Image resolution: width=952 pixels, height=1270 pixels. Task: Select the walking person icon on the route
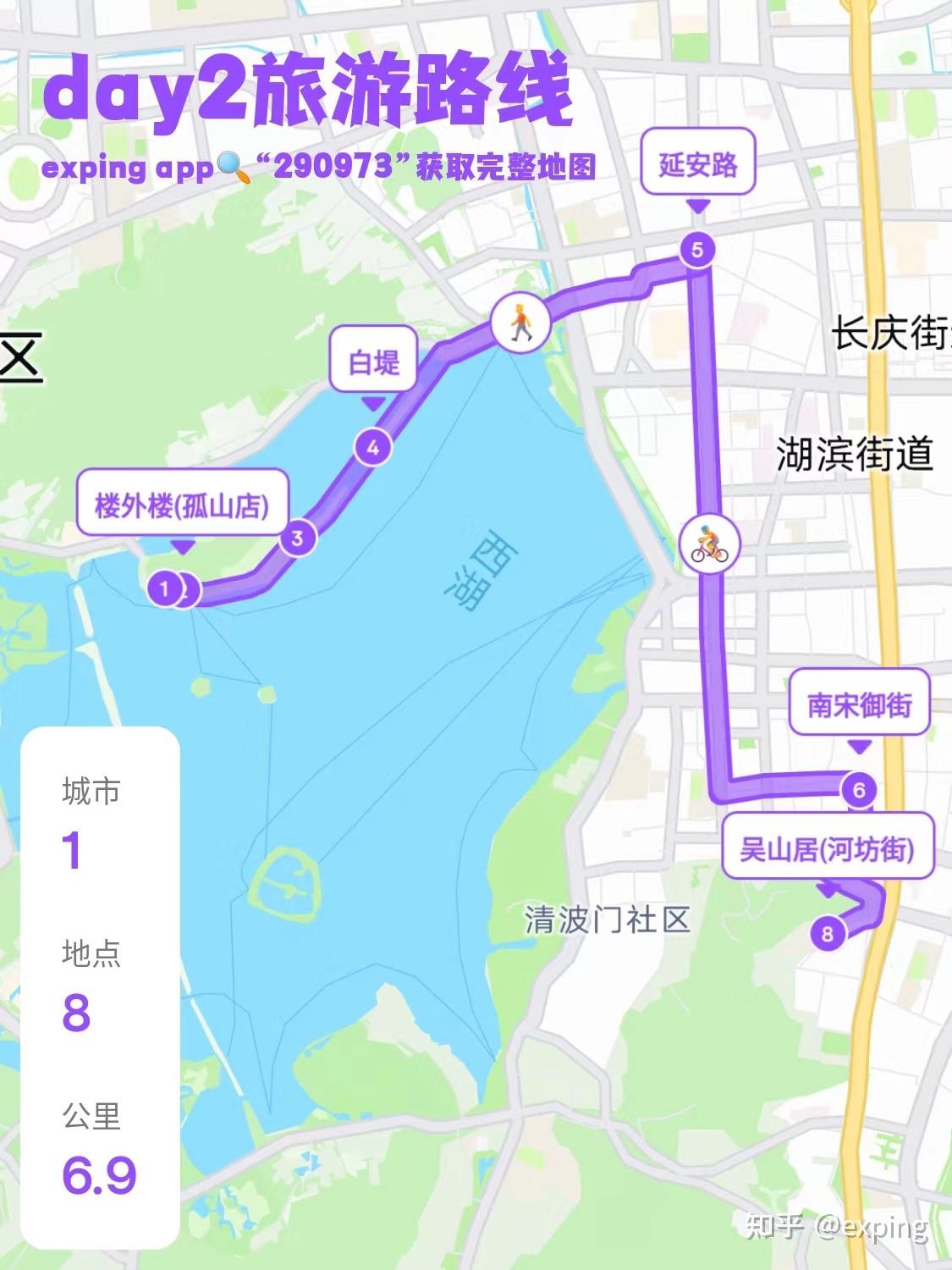(521, 322)
